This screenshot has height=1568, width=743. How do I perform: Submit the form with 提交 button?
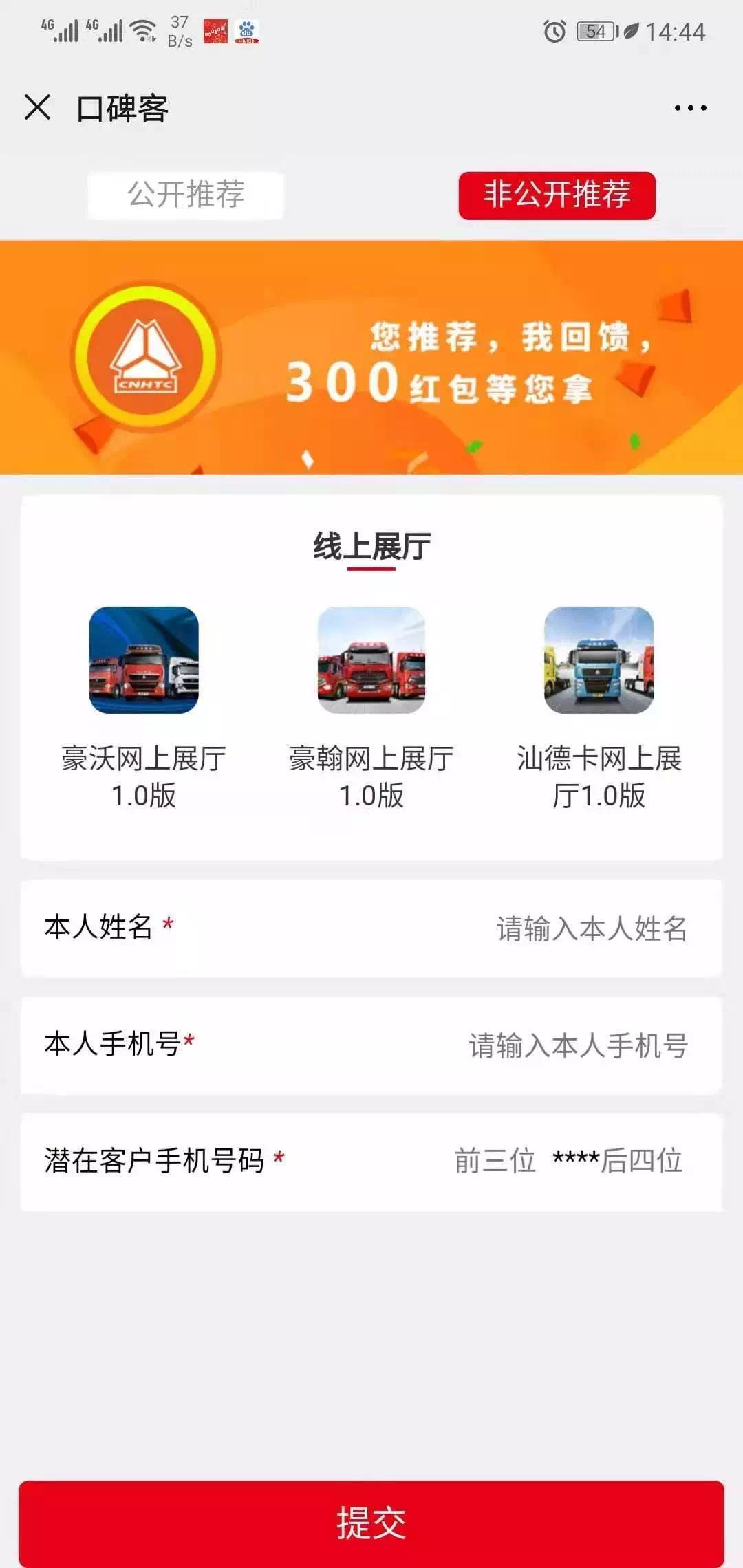(371, 1523)
